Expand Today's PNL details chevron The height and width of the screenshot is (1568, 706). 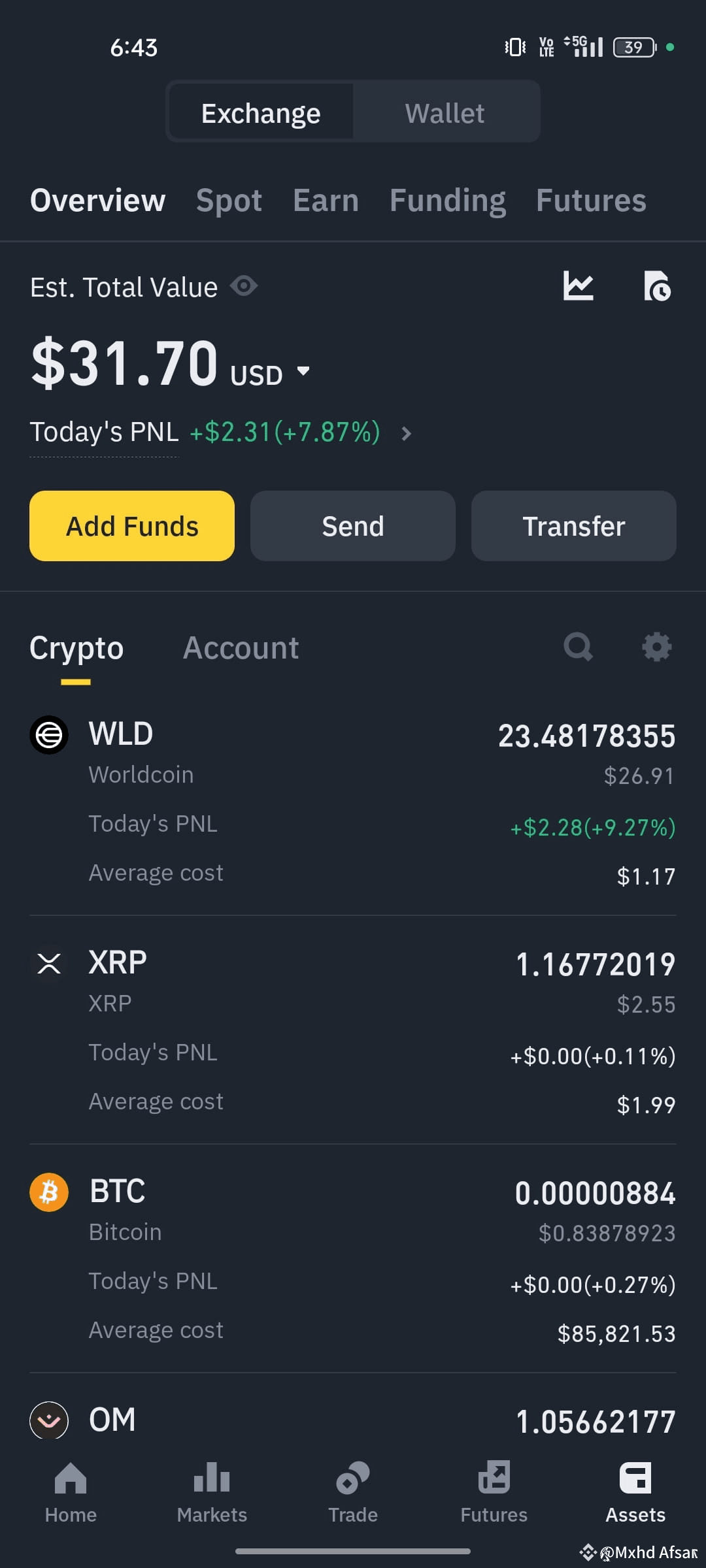[x=405, y=433]
